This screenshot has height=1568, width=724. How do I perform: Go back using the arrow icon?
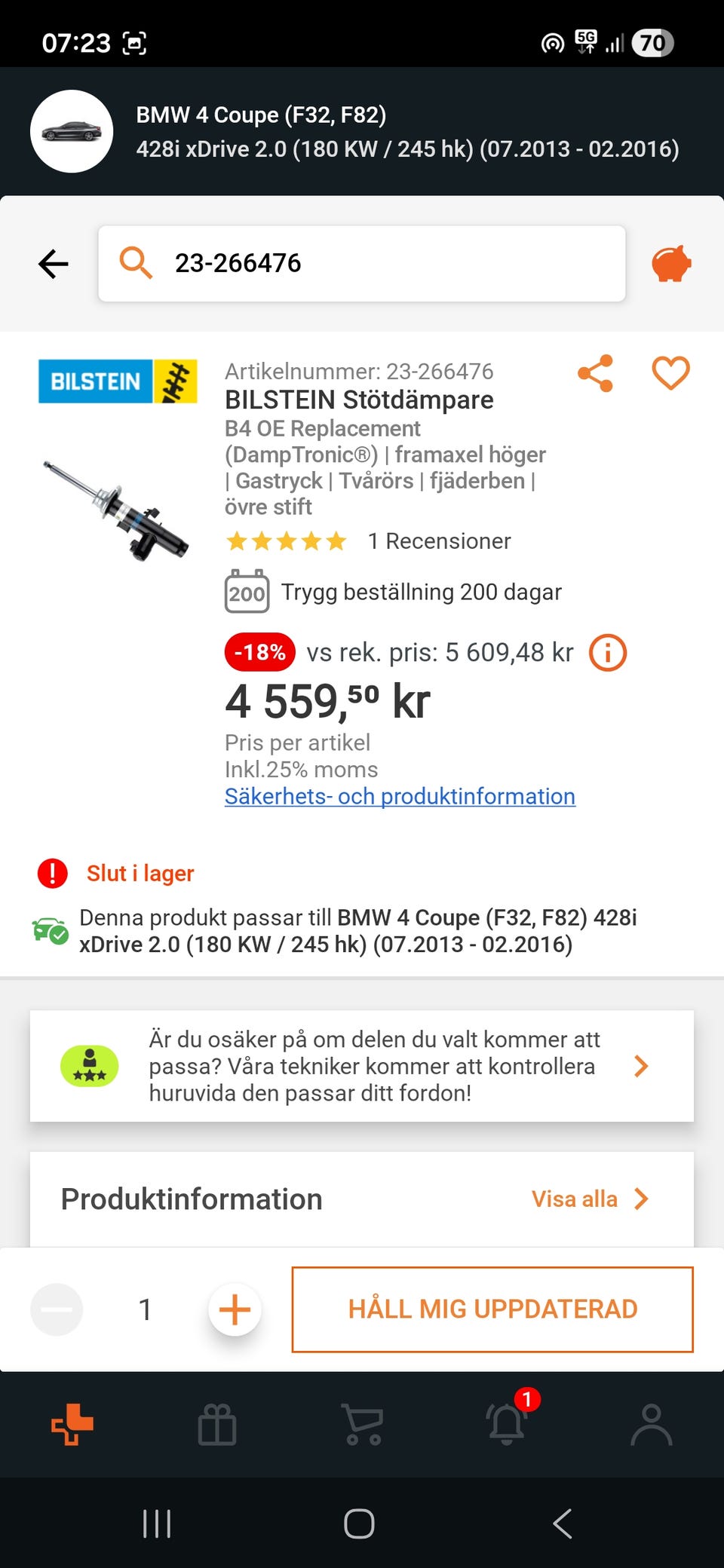(54, 264)
